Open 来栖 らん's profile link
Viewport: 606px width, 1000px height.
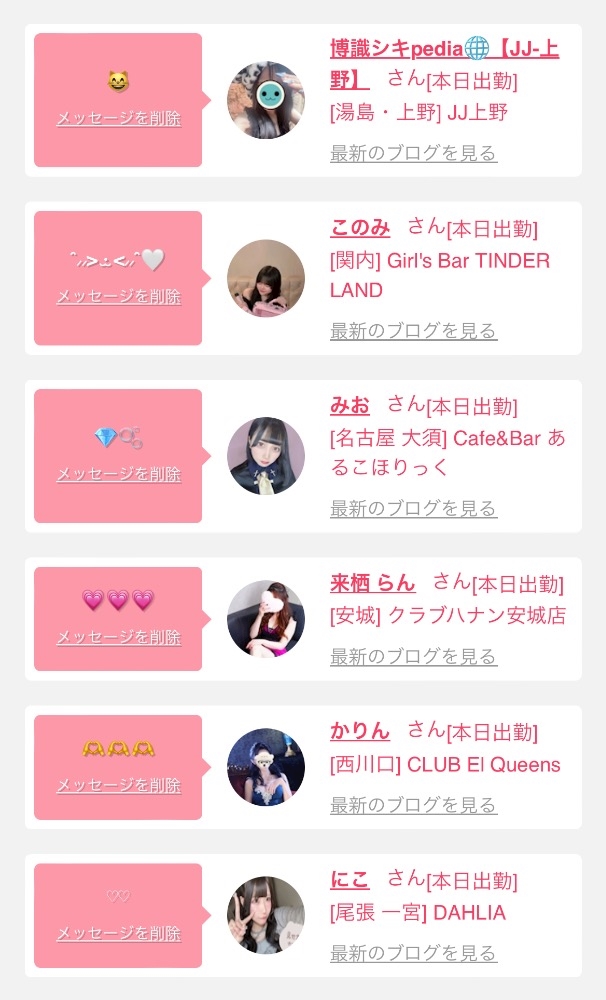tap(373, 582)
